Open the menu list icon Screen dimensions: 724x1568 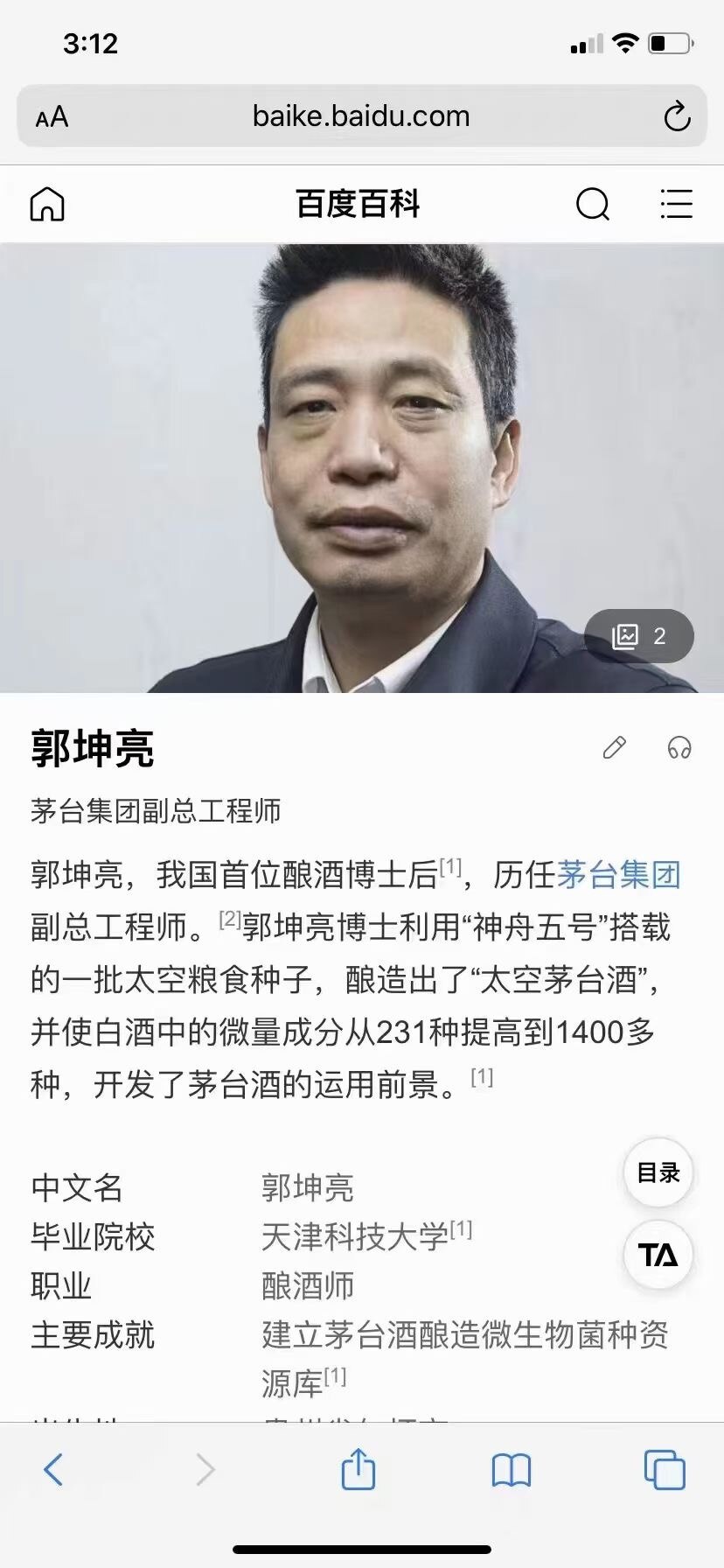[676, 204]
